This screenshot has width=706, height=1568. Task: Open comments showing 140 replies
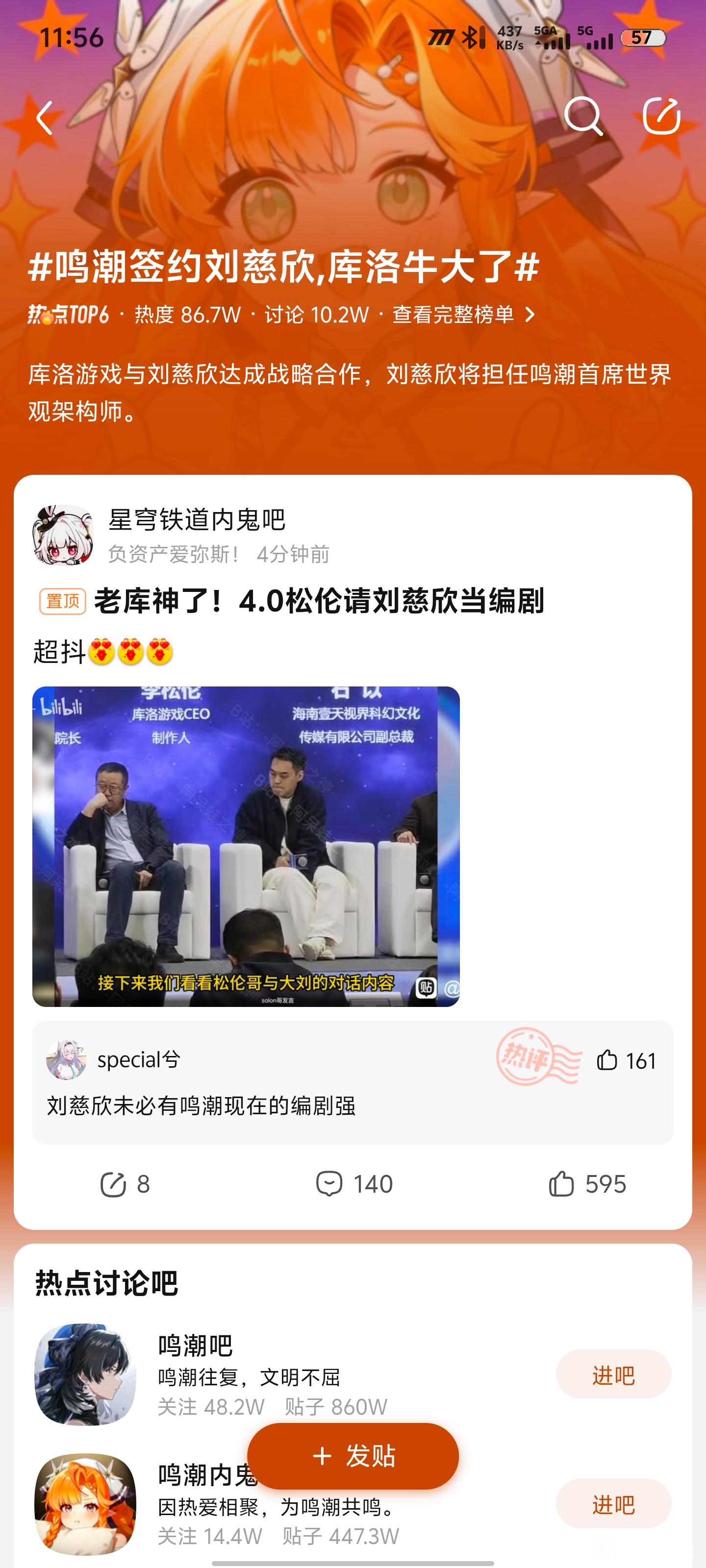[x=354, y=1184]
